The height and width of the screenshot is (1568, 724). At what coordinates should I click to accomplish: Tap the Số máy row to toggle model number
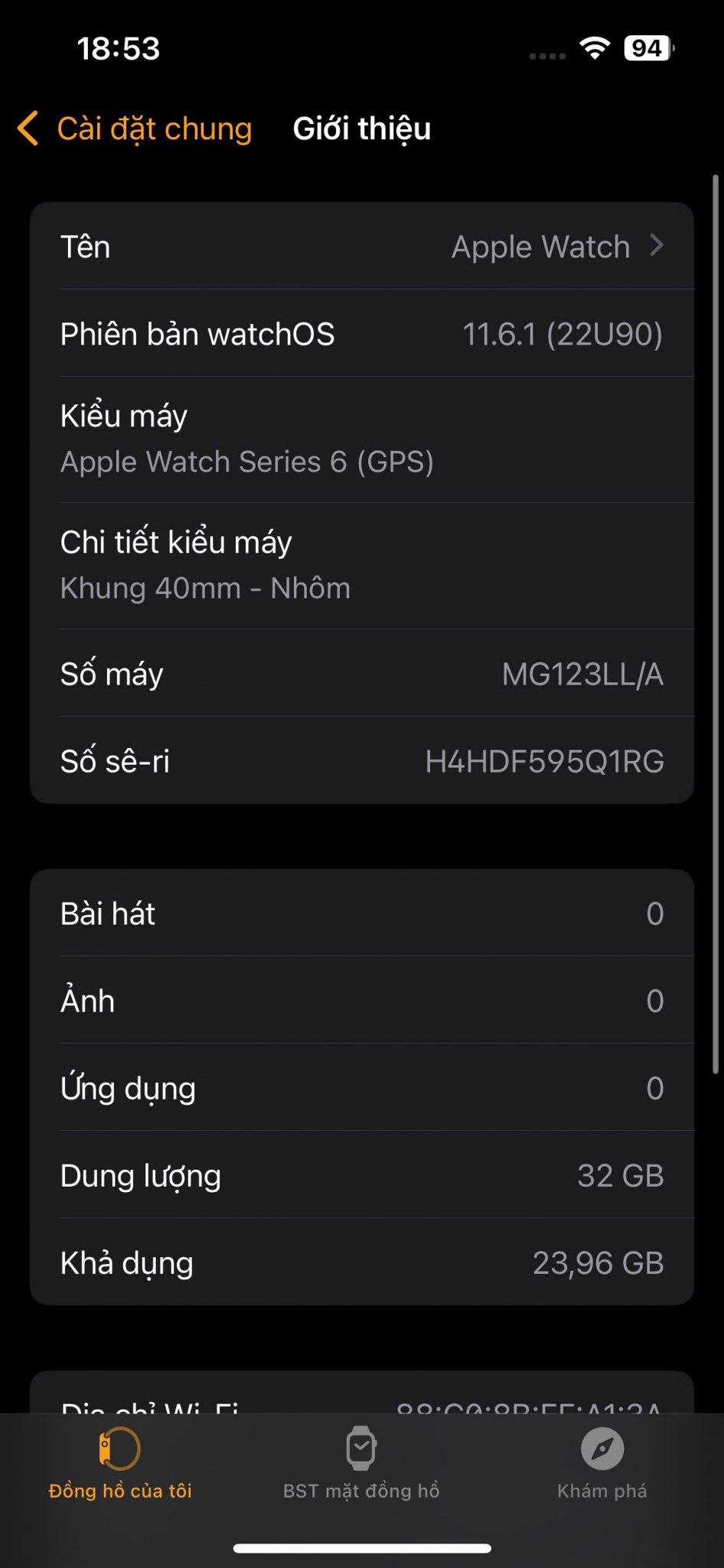[361, 675]
